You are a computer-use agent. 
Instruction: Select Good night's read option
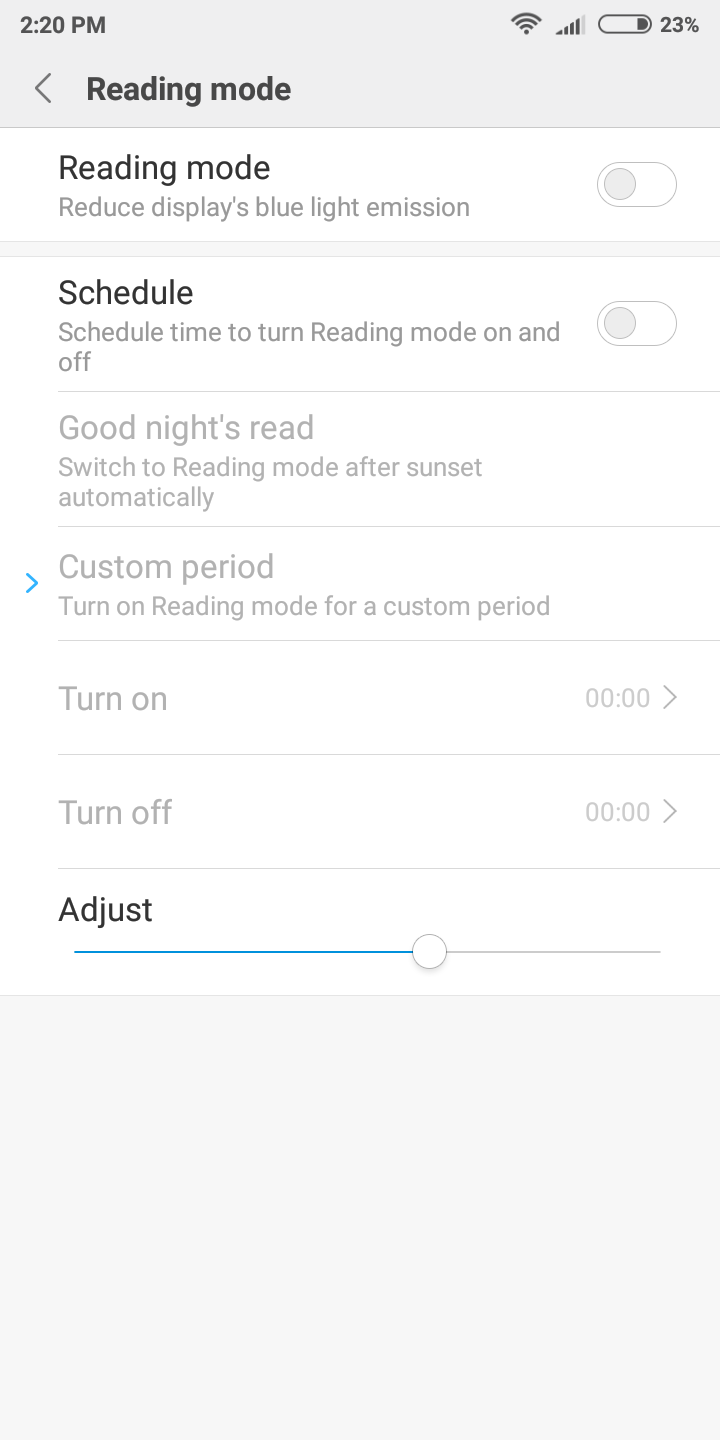point(360,460)
